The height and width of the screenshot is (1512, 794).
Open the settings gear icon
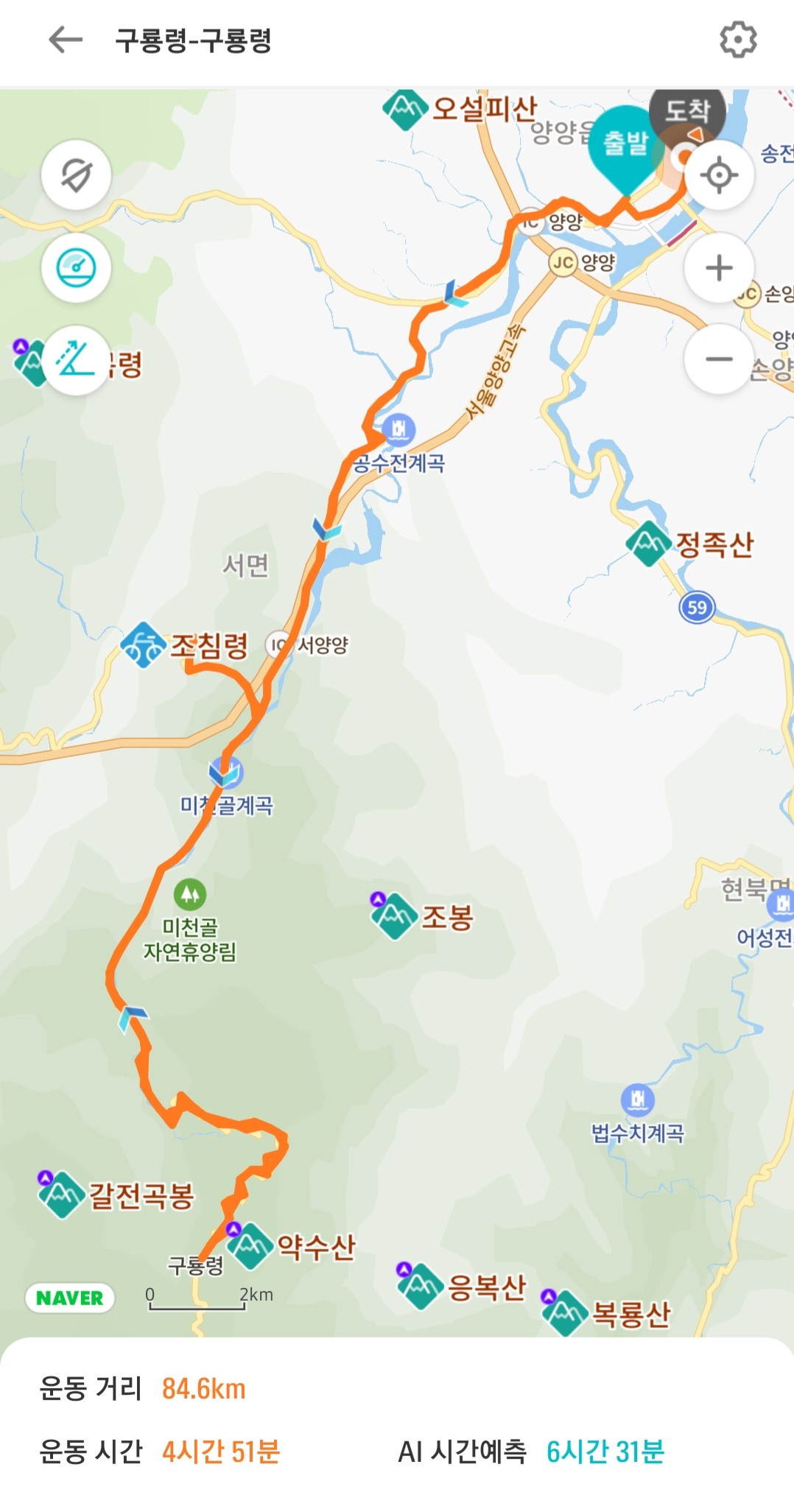click(738, 40)
